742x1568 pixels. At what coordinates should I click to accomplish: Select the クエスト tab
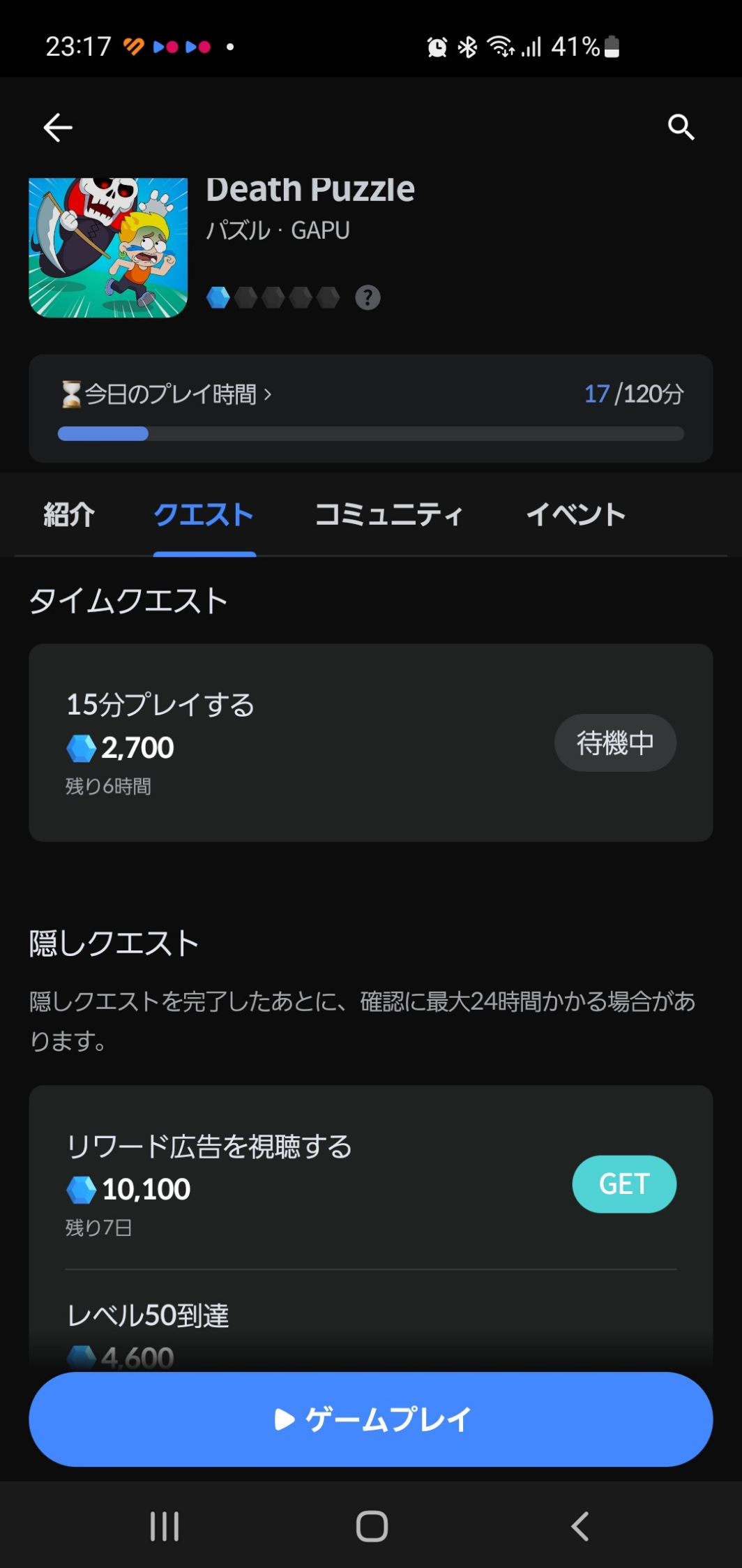pyautogui.click(x=204, y=515)
